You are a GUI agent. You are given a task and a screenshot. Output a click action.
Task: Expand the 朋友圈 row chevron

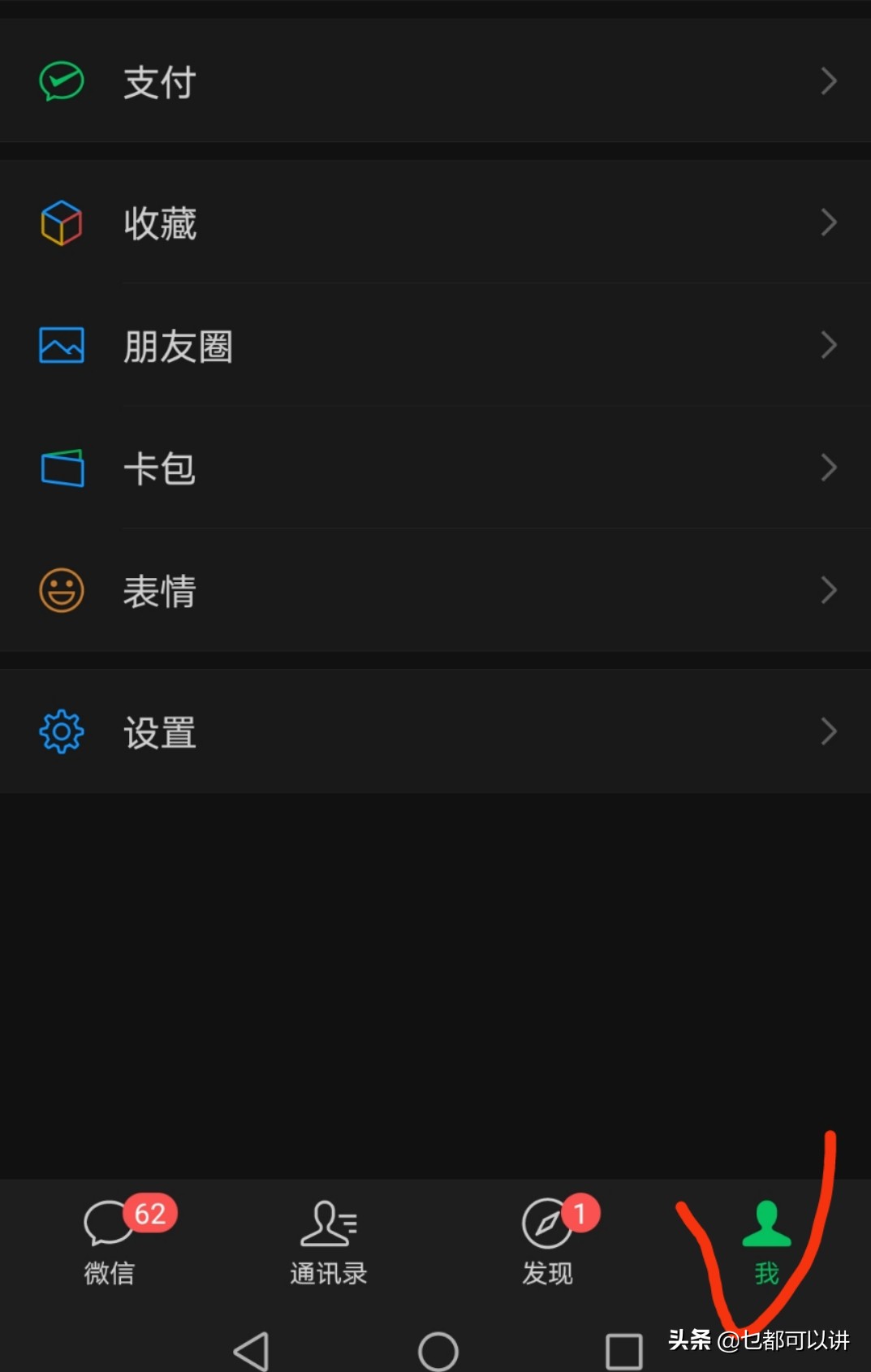[x=828, y=345]
